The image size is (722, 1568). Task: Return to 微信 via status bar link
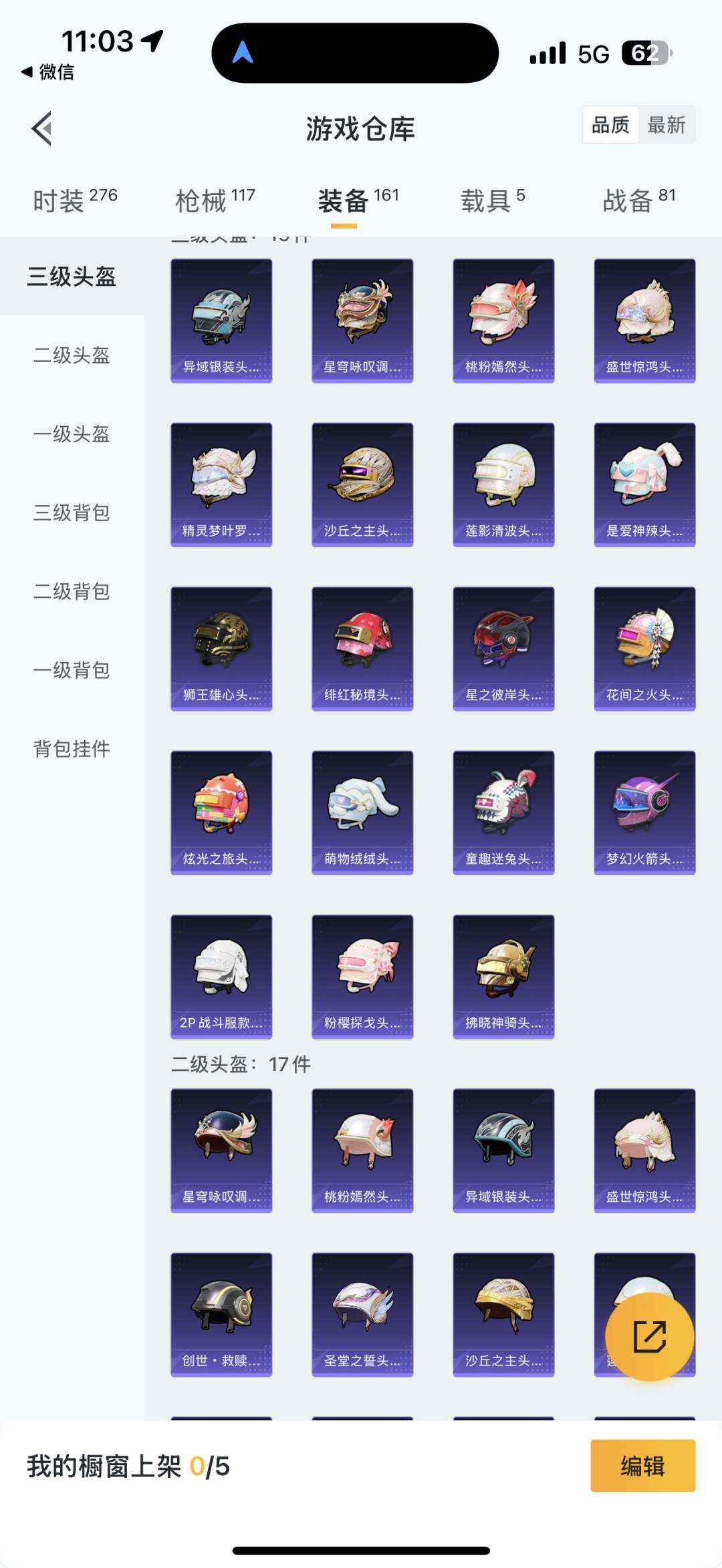point(48,71)
